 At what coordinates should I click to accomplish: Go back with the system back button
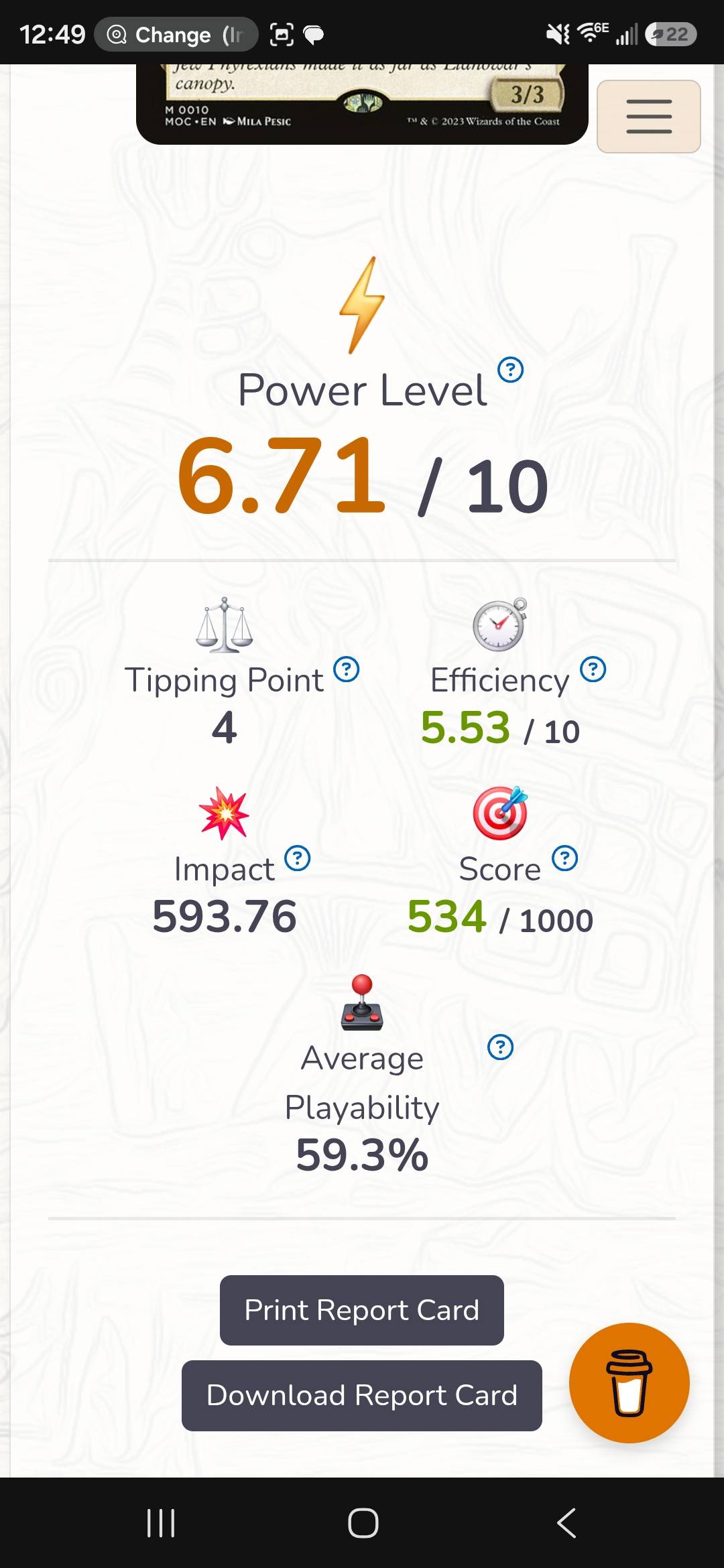[566, 1523]
